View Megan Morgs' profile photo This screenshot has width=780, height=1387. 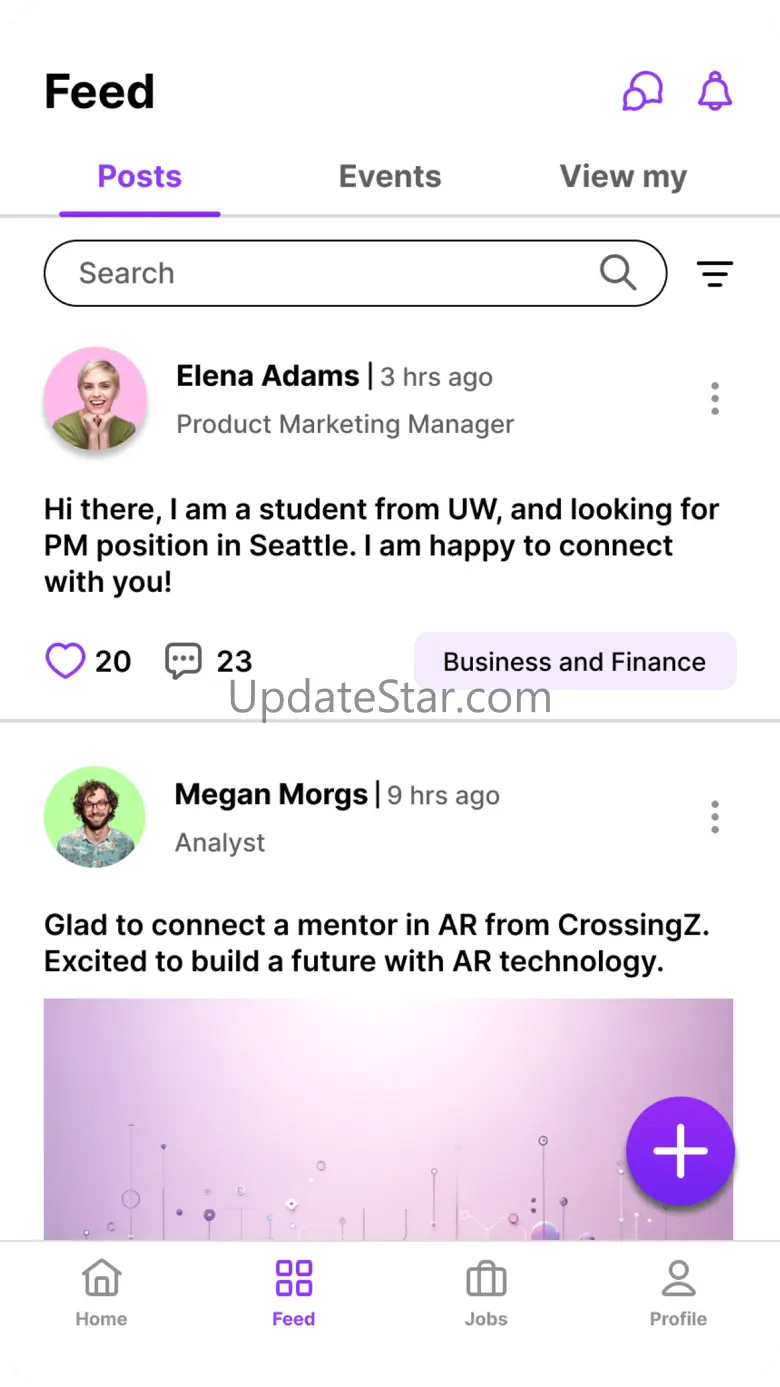(95, 817)
